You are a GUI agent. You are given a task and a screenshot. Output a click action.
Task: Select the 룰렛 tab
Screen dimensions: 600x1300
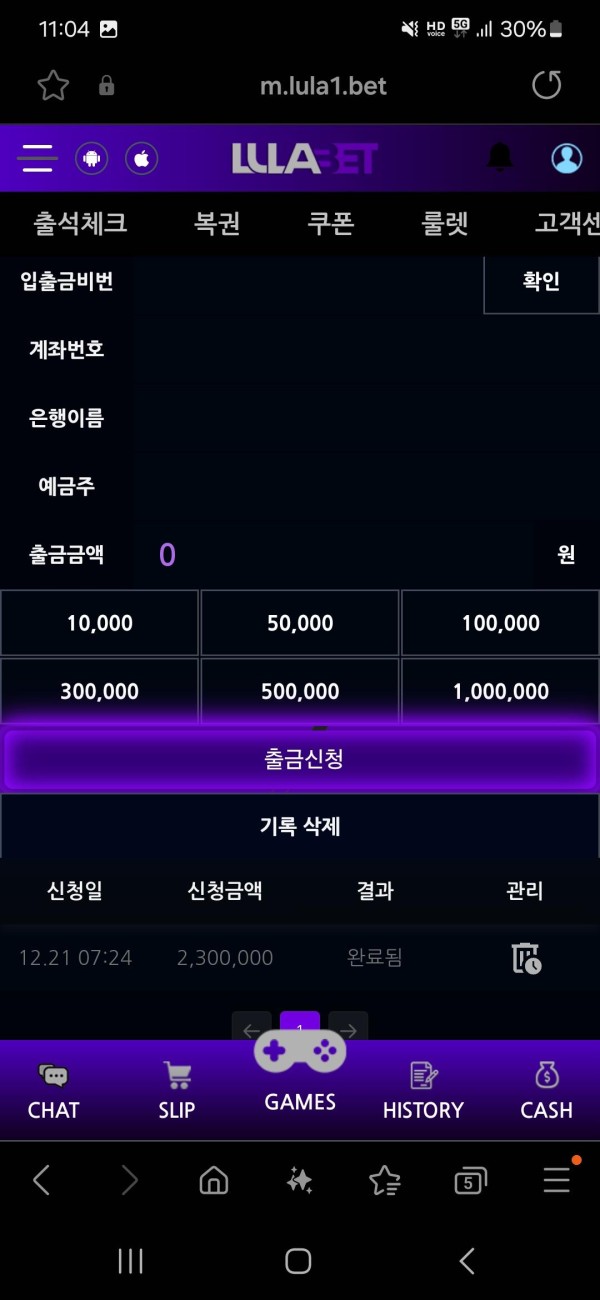(x=445, y=222)
